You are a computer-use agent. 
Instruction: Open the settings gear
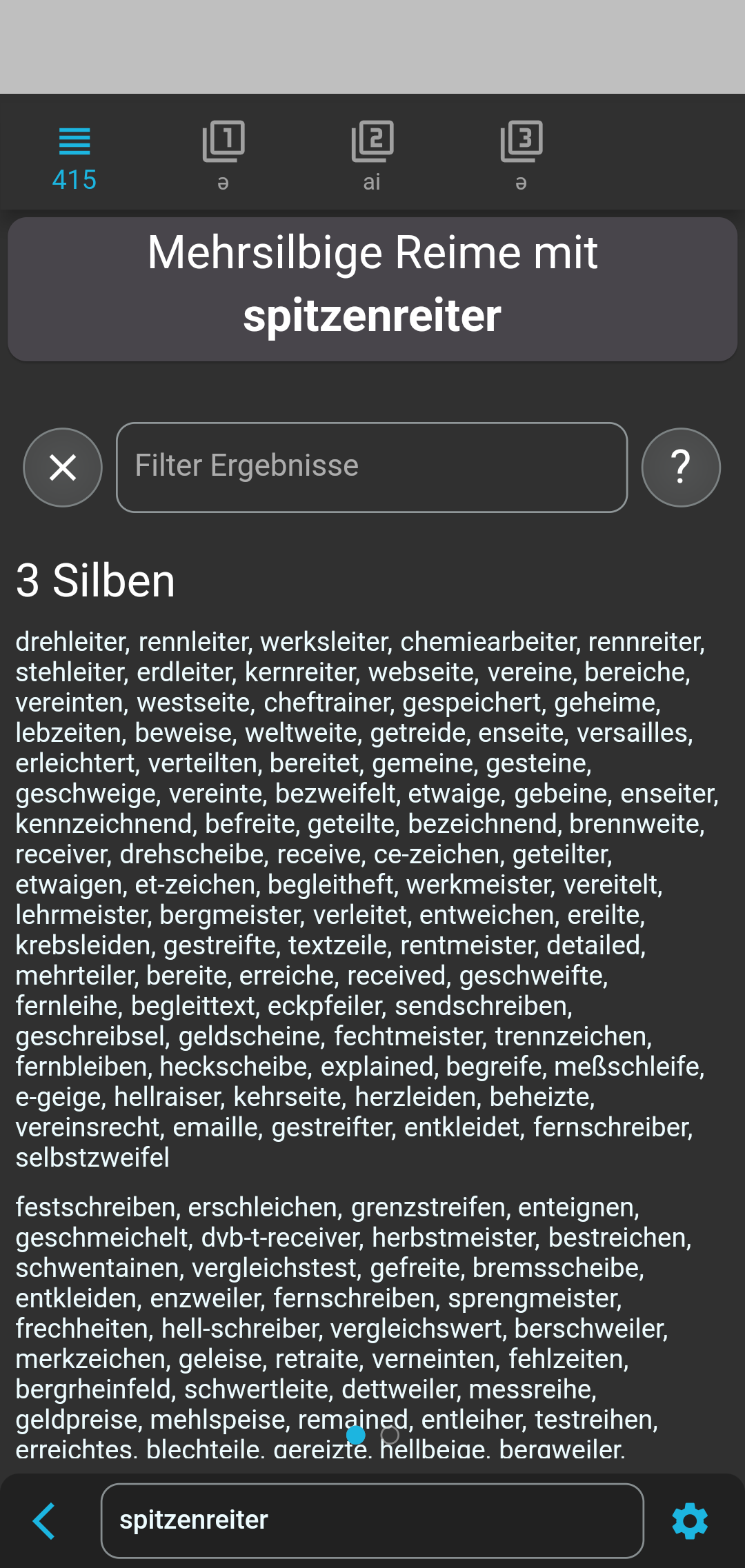tap(690, 1520)
